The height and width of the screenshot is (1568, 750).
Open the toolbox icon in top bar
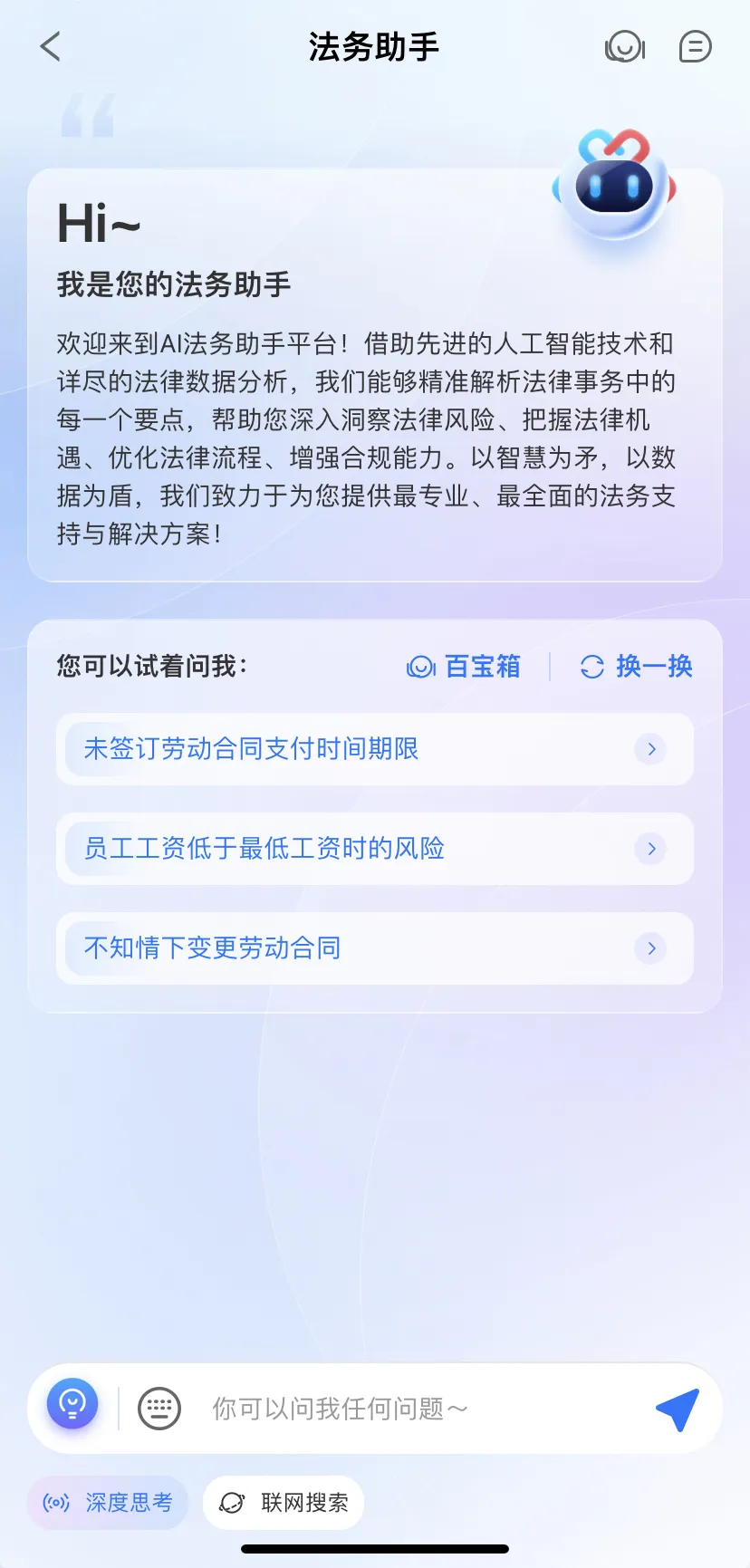click(625, 46)
